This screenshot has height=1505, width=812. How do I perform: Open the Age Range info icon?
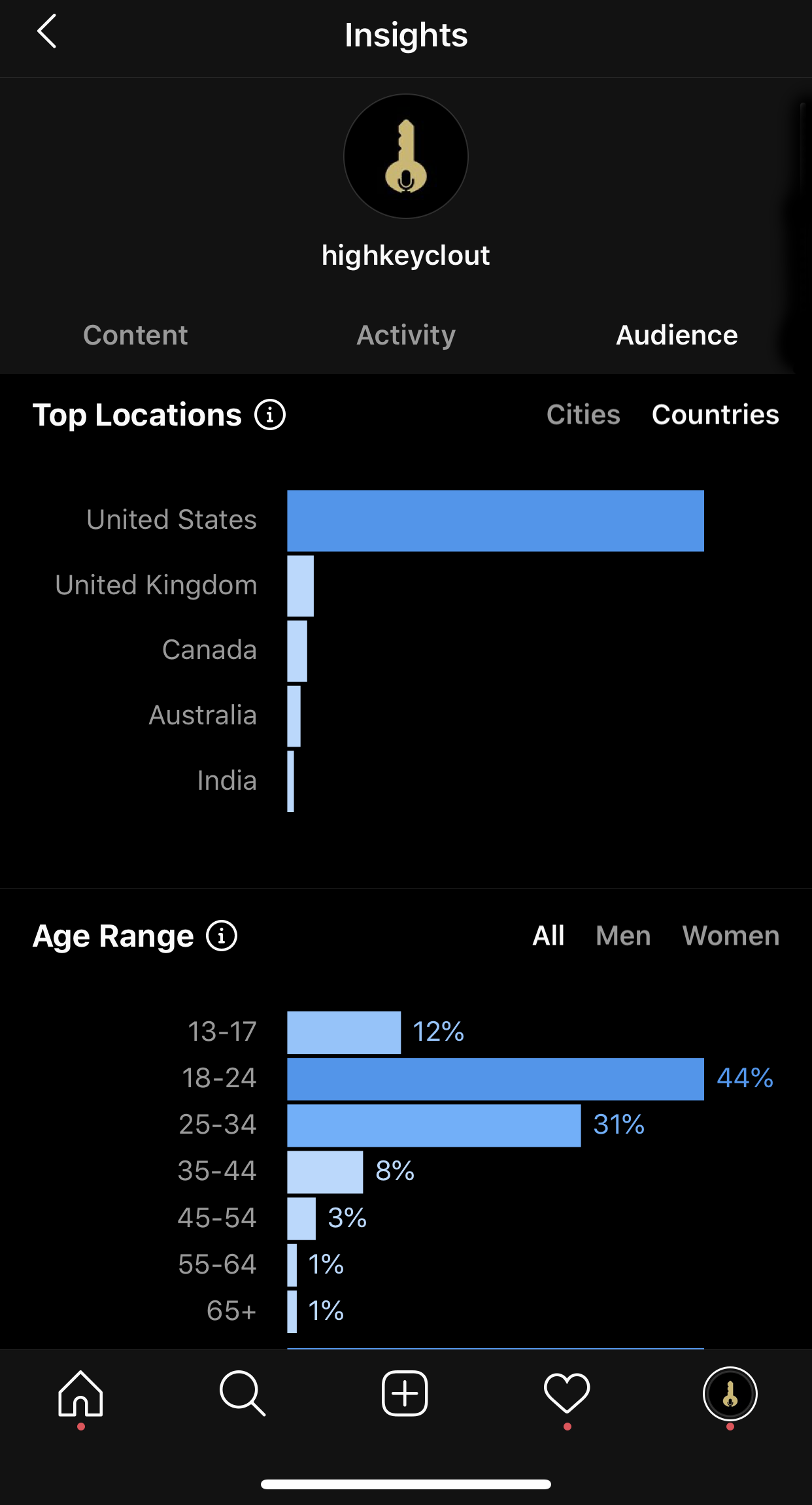[x=222, y=936]
